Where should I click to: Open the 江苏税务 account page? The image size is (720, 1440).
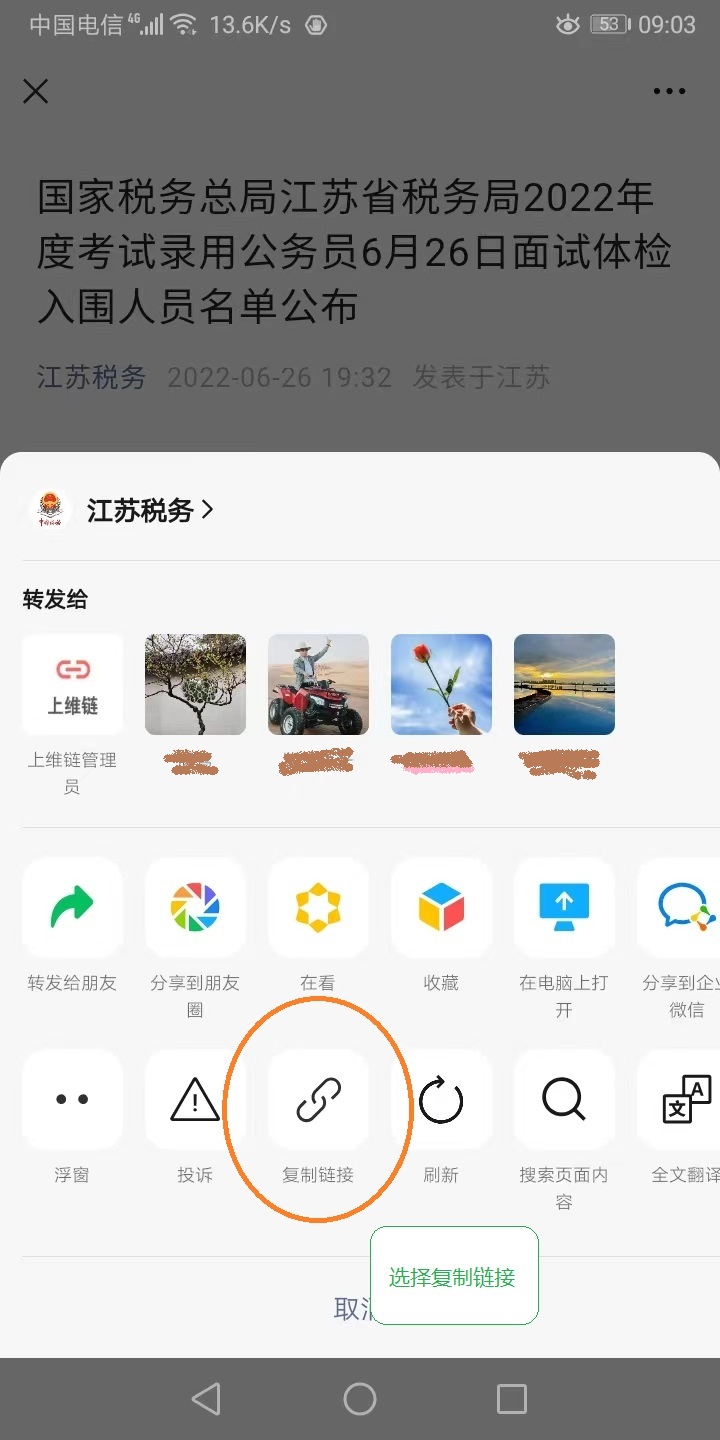150,511
